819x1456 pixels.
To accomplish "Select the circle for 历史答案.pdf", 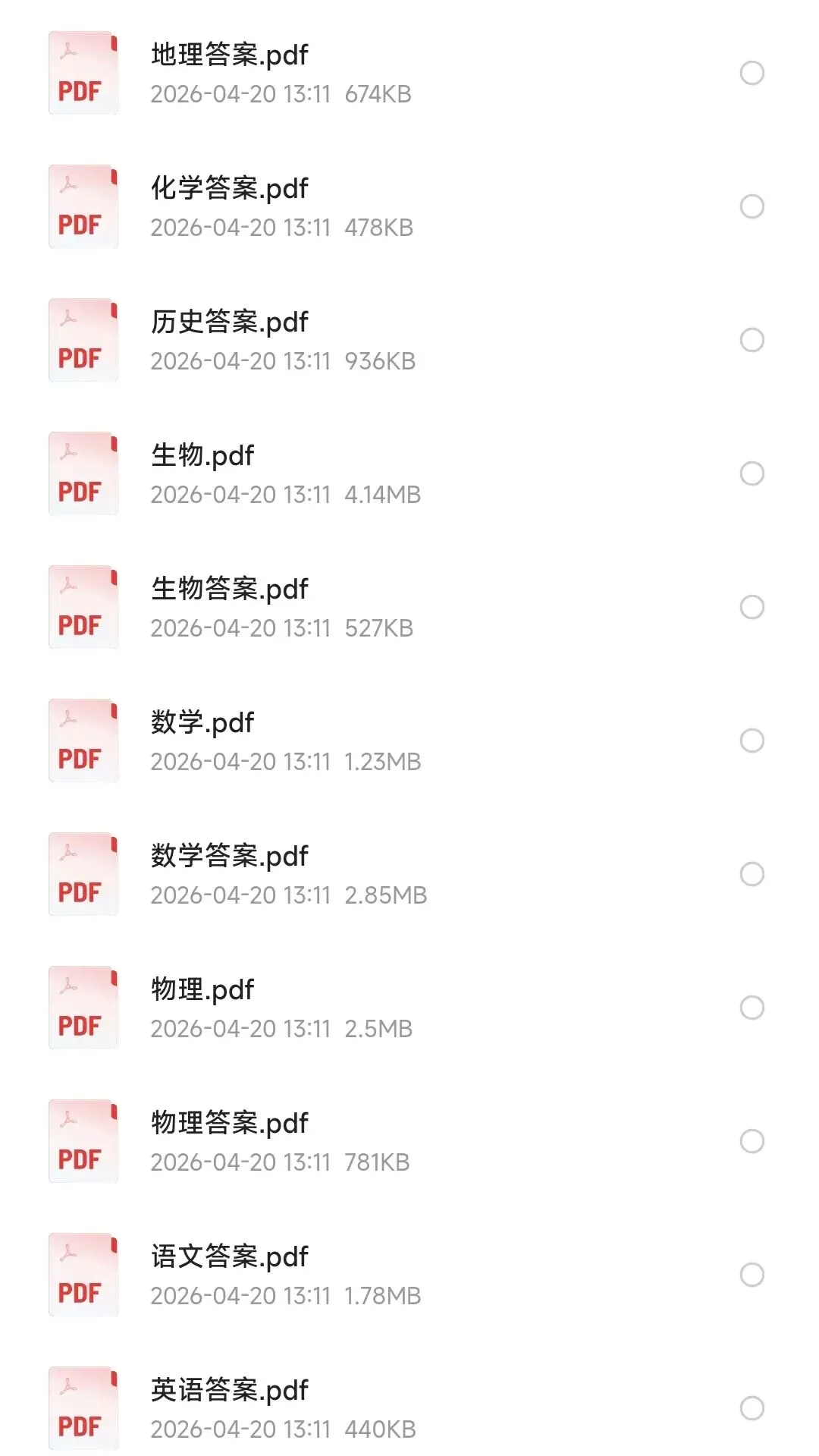I will point(752,340).
